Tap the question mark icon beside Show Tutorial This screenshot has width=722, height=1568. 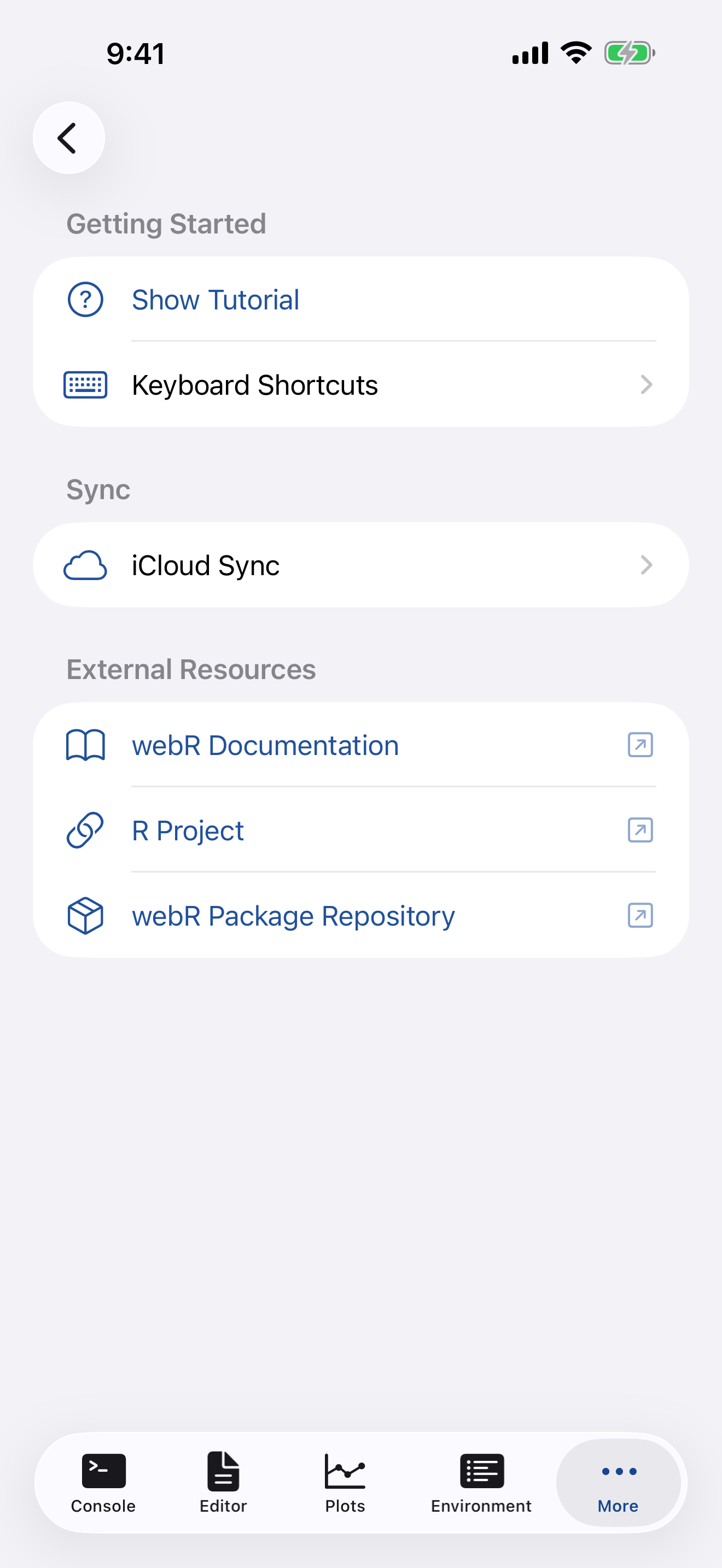(x=85, y=299)
